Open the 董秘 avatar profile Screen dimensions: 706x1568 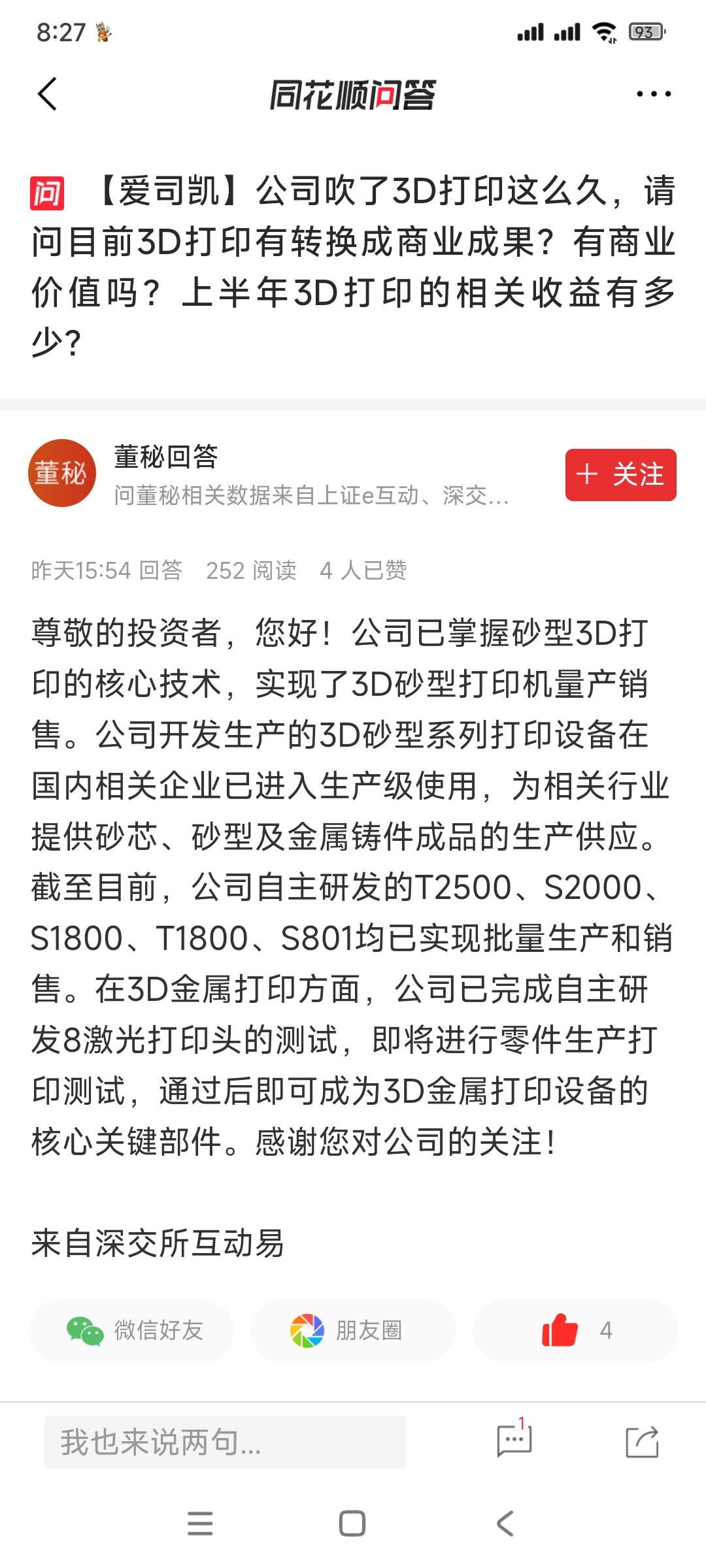click(62, 473)
